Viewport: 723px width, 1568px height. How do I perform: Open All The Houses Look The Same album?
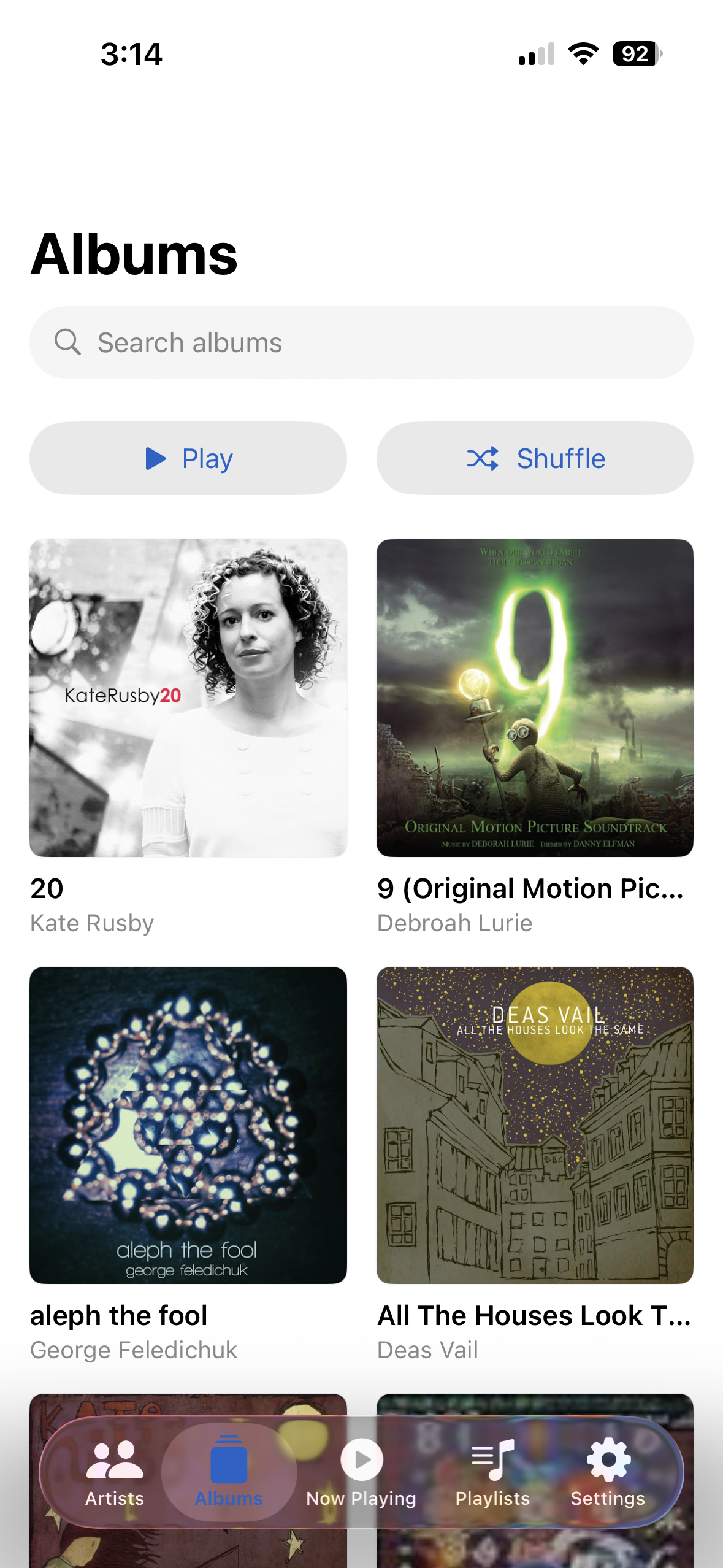pos(535,1124)
